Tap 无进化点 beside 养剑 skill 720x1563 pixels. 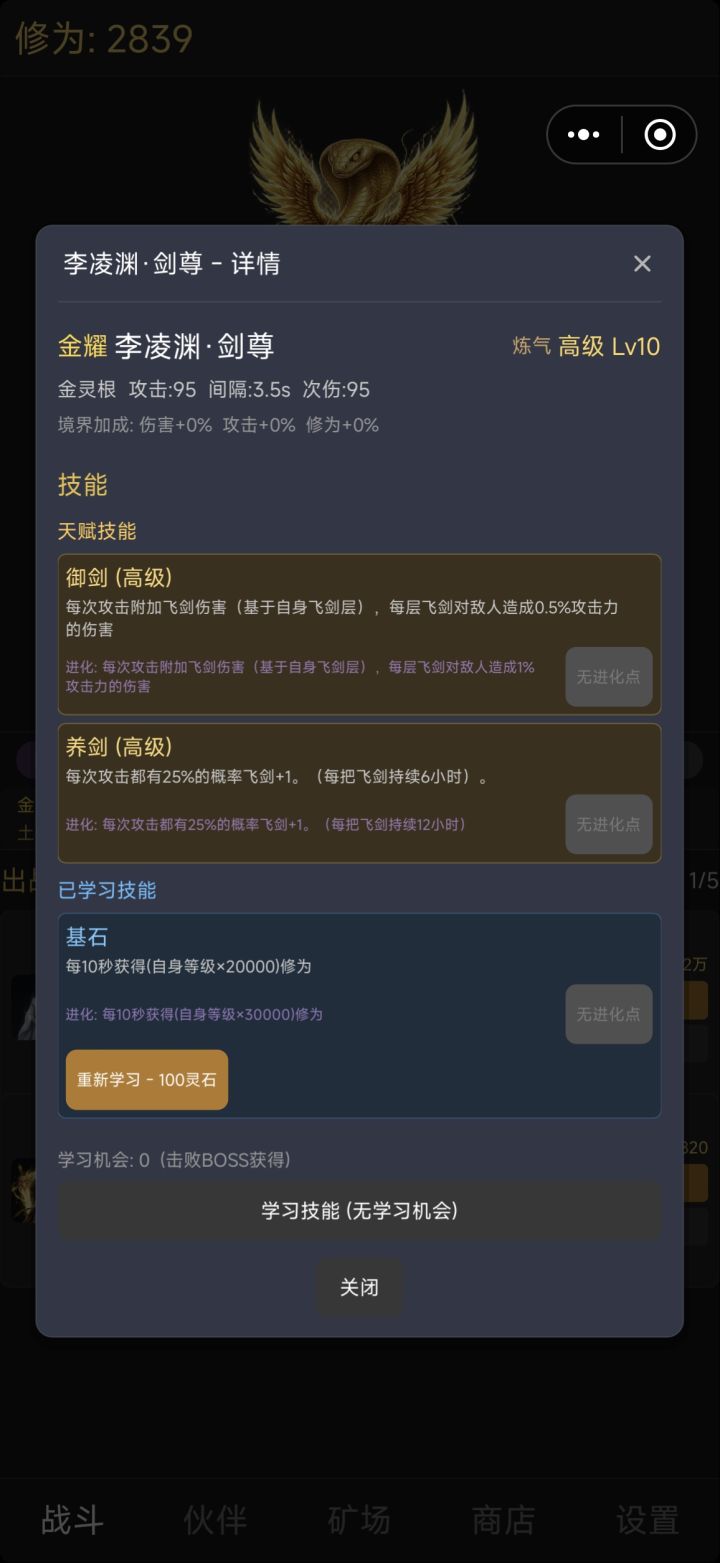(x=608, y=824)
